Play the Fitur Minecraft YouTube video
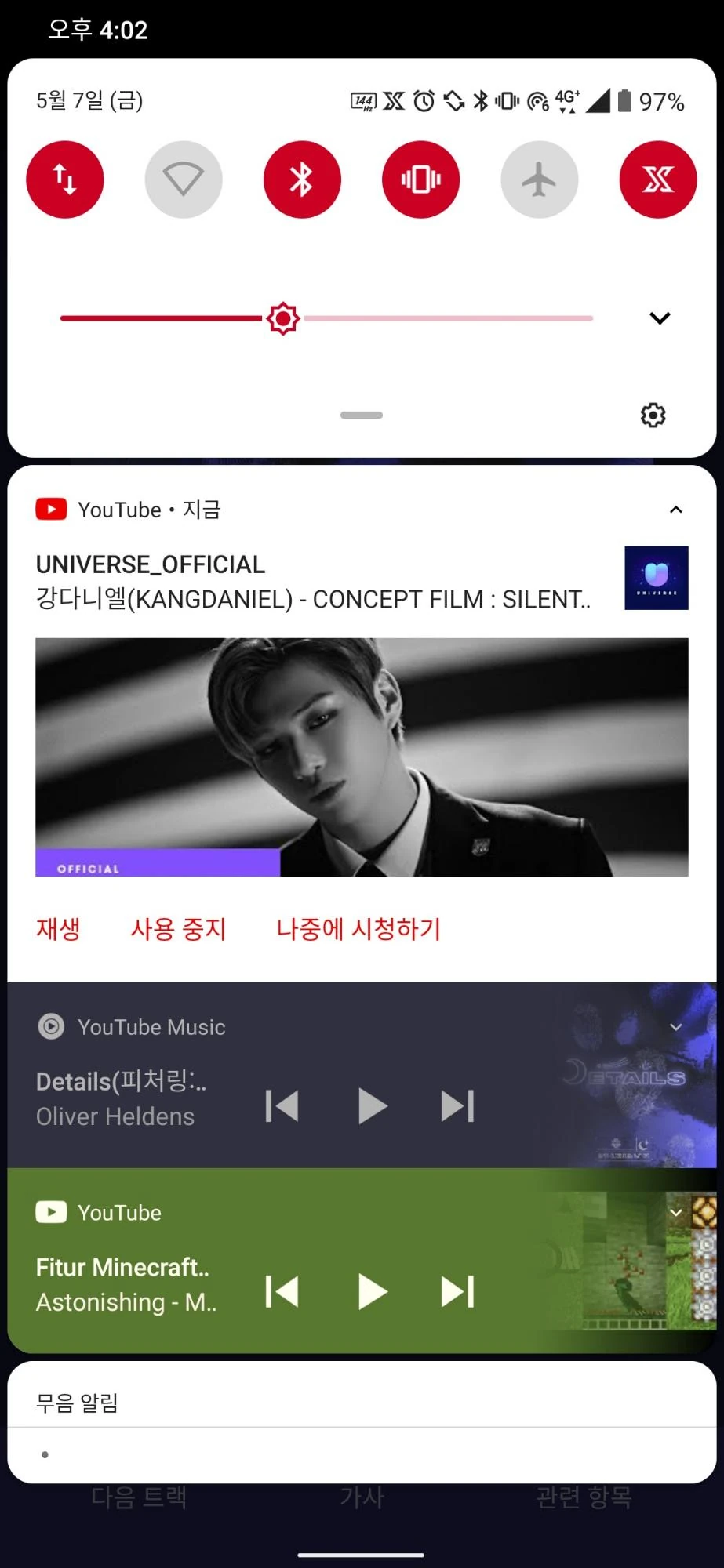The width and height of the screenshot is (724, 1568). 372,1291
